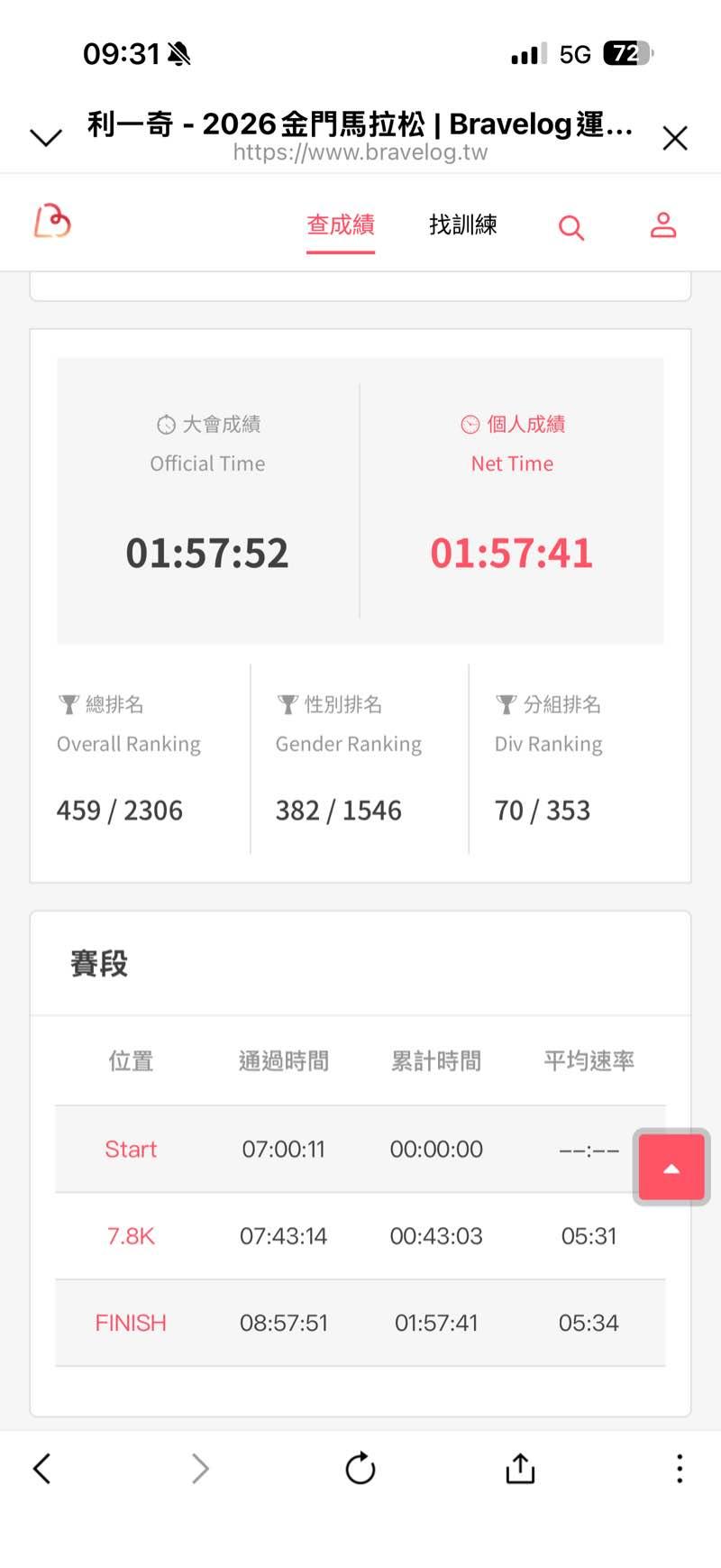Open the search magnifier icon
The height and width of the screenshot is (1568, 721).
(571, 227)
